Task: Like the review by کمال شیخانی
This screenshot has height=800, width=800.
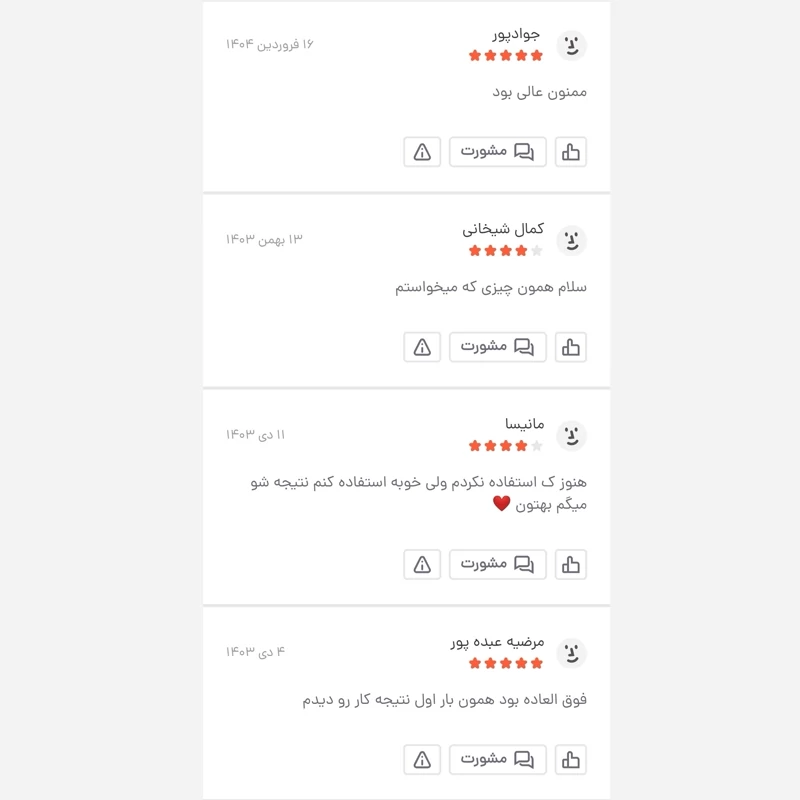Action: (571, 347)
